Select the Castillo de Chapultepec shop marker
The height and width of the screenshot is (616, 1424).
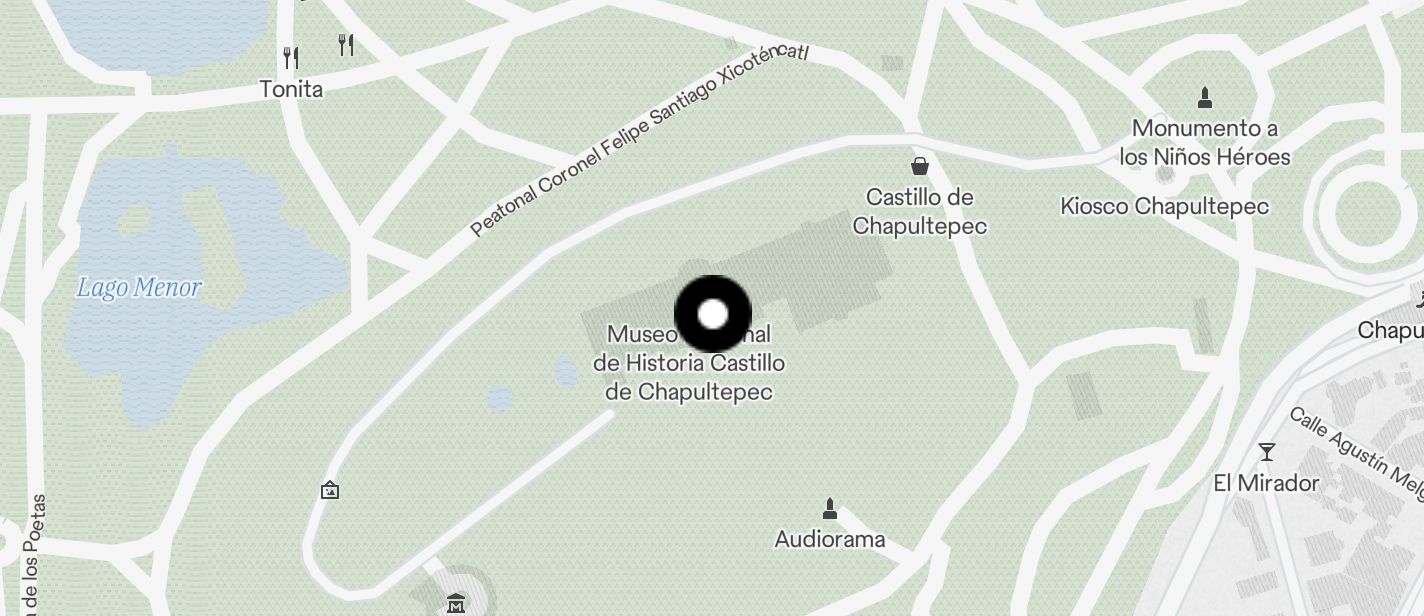[x=919, y=166]
